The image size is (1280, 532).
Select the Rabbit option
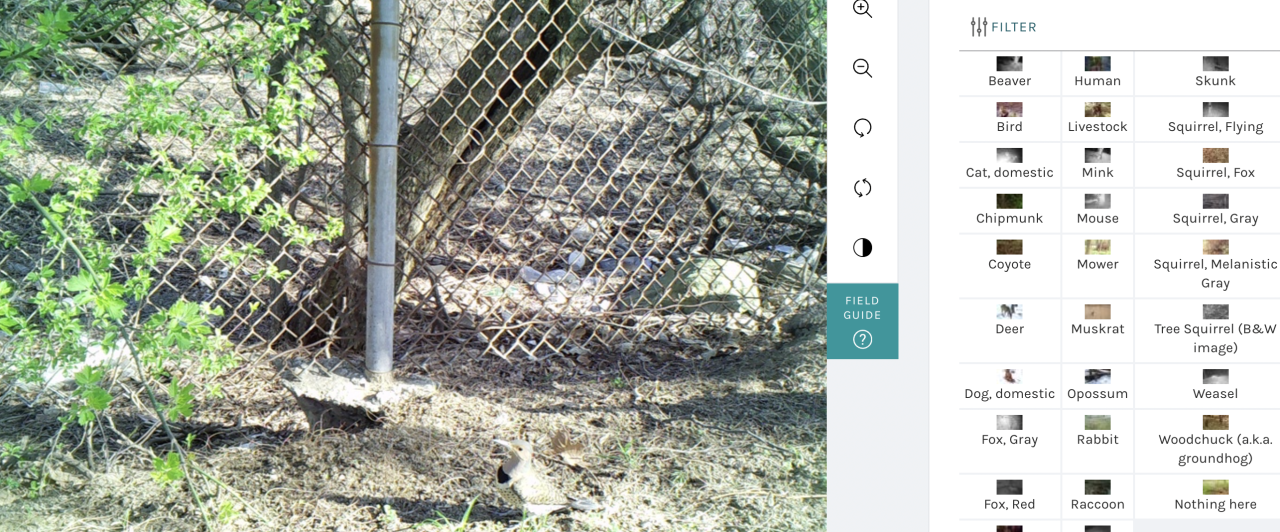tap(1097, 431)
